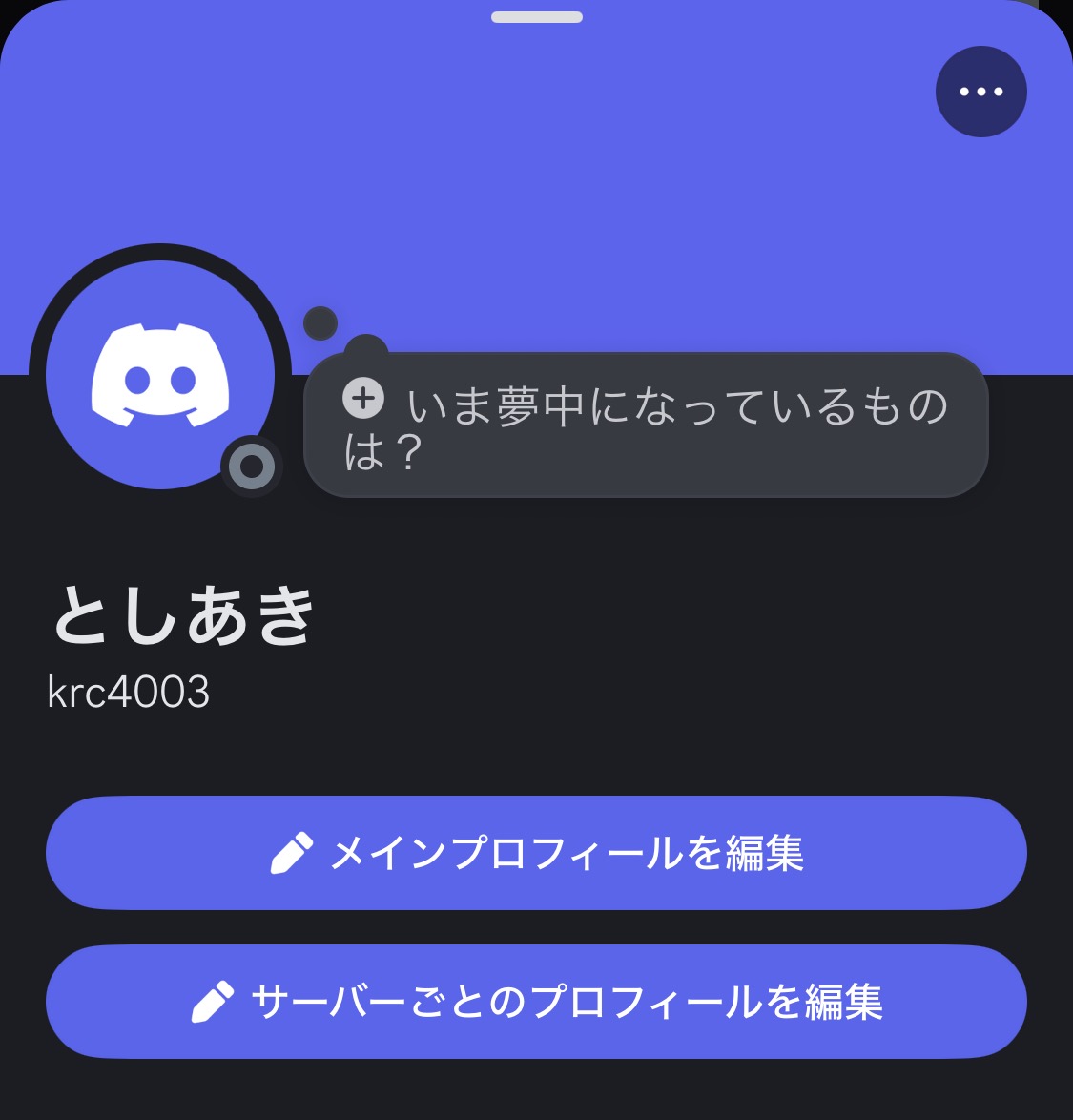Screen dimensions: 1073x1120
Task: Open the three-dot overflow menu
Action: click(x=980, y=92)
